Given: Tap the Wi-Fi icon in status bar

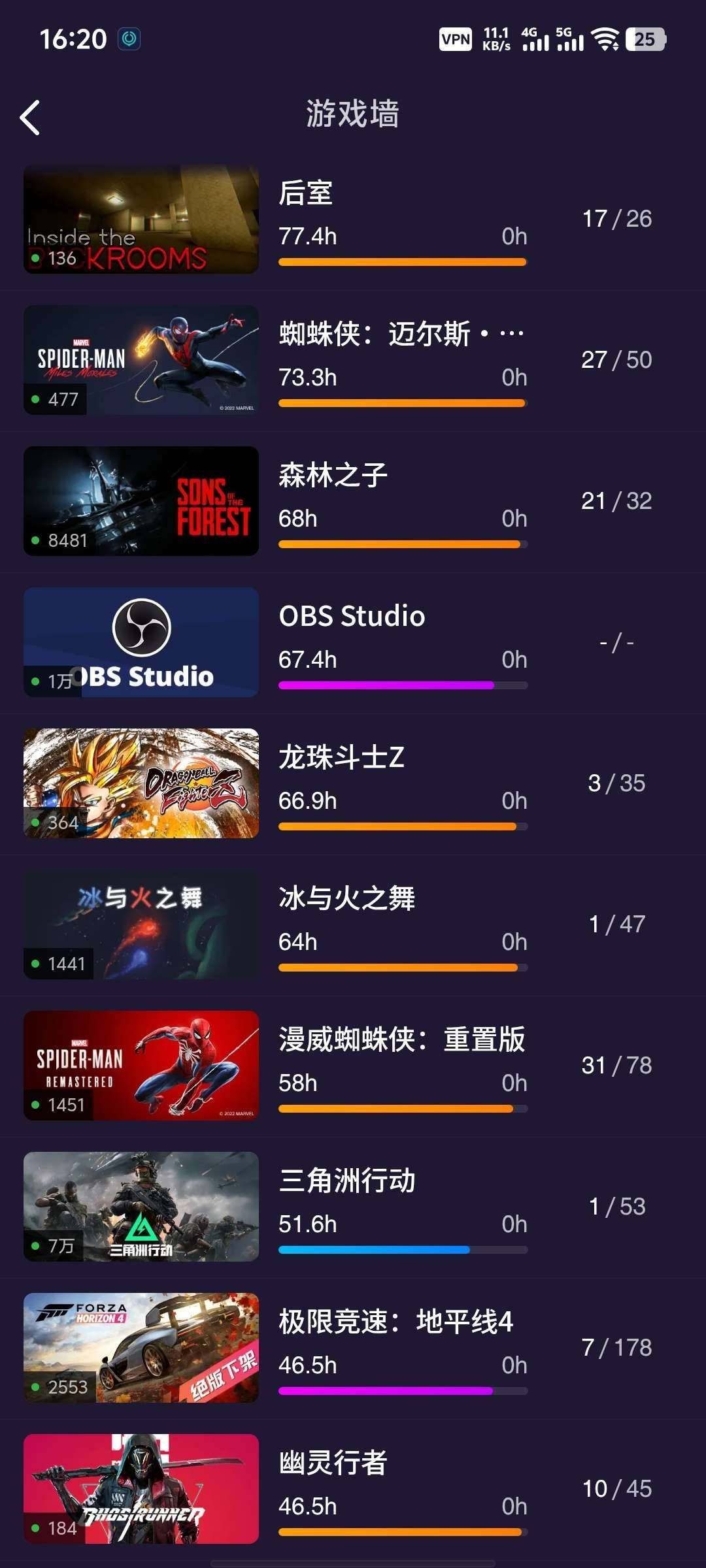Looking at the screenshot, I should point(607,39).
